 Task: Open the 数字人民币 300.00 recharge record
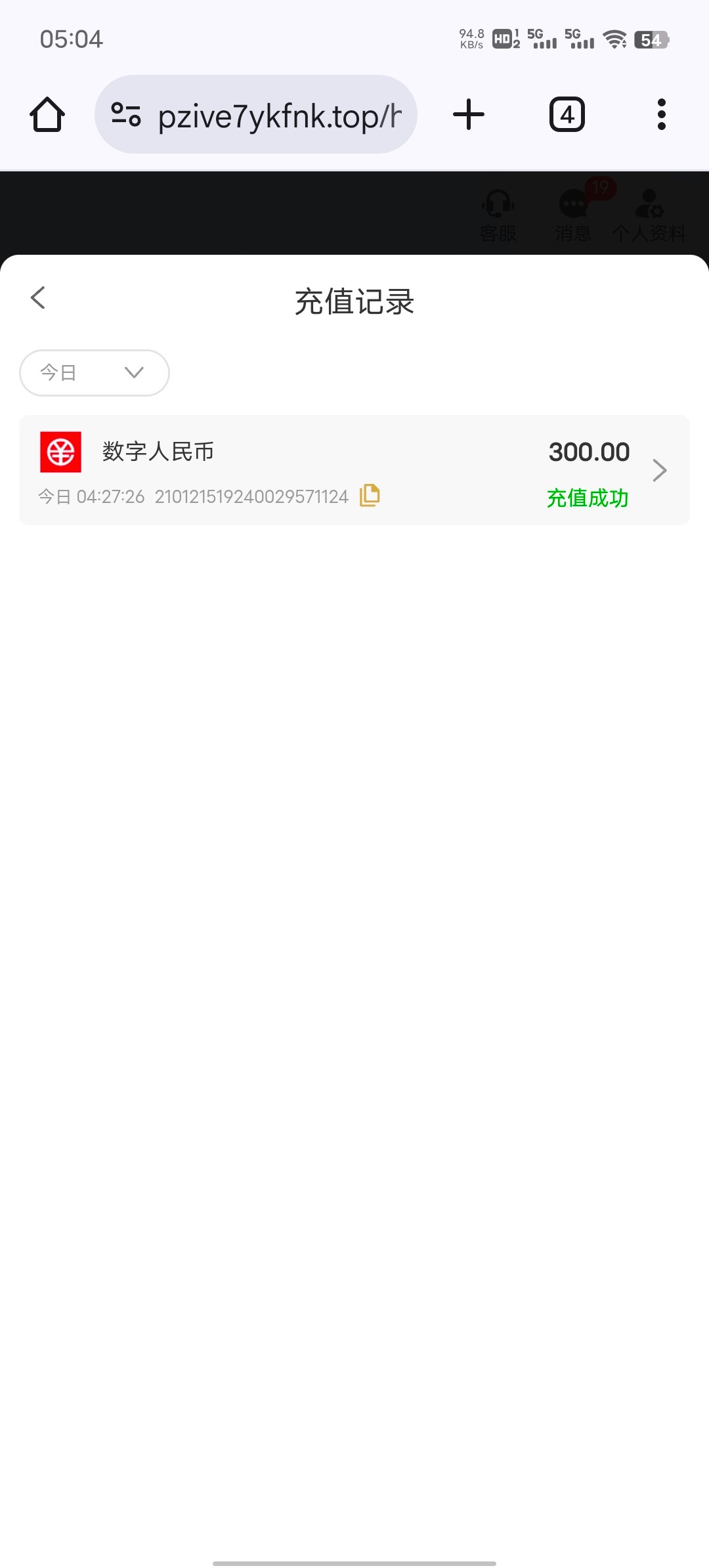[354, 470]
